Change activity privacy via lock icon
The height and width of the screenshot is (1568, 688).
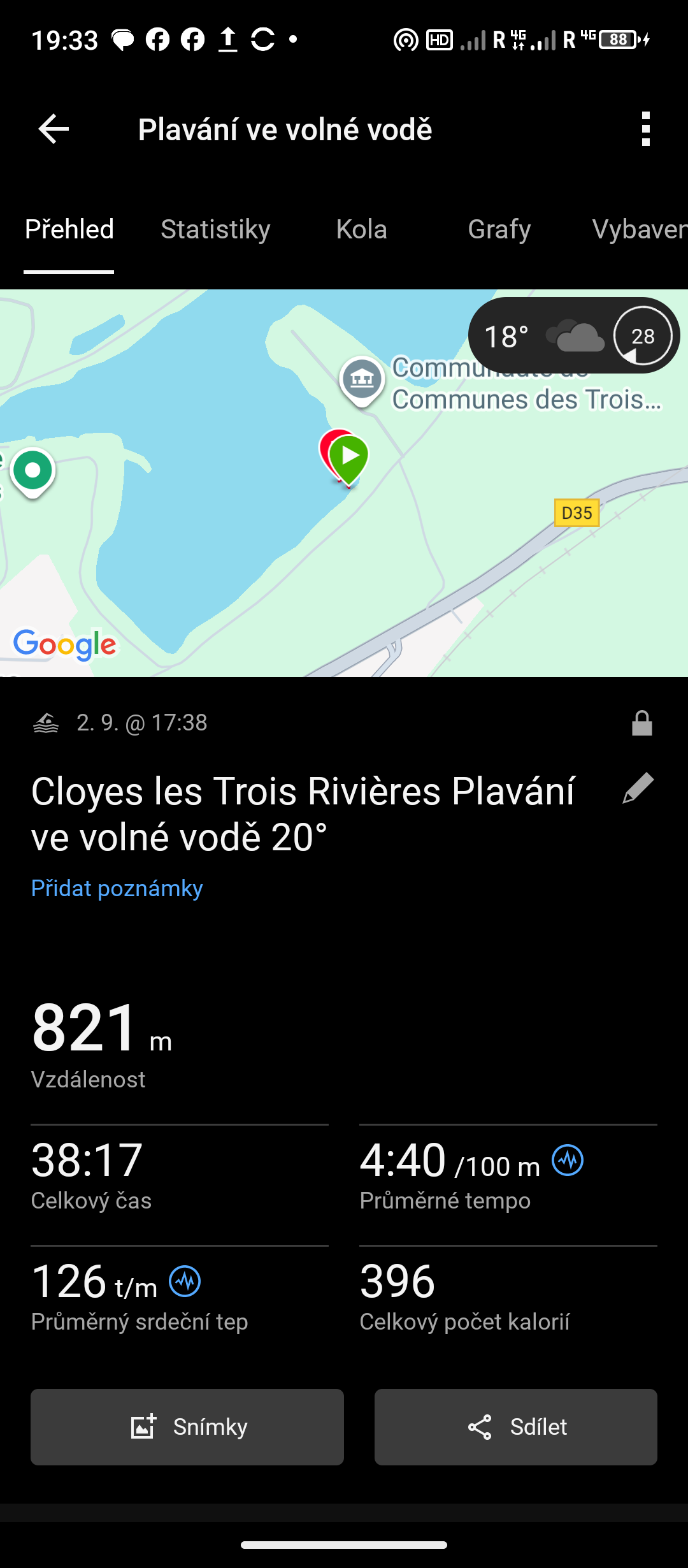(x=641, y=723)
